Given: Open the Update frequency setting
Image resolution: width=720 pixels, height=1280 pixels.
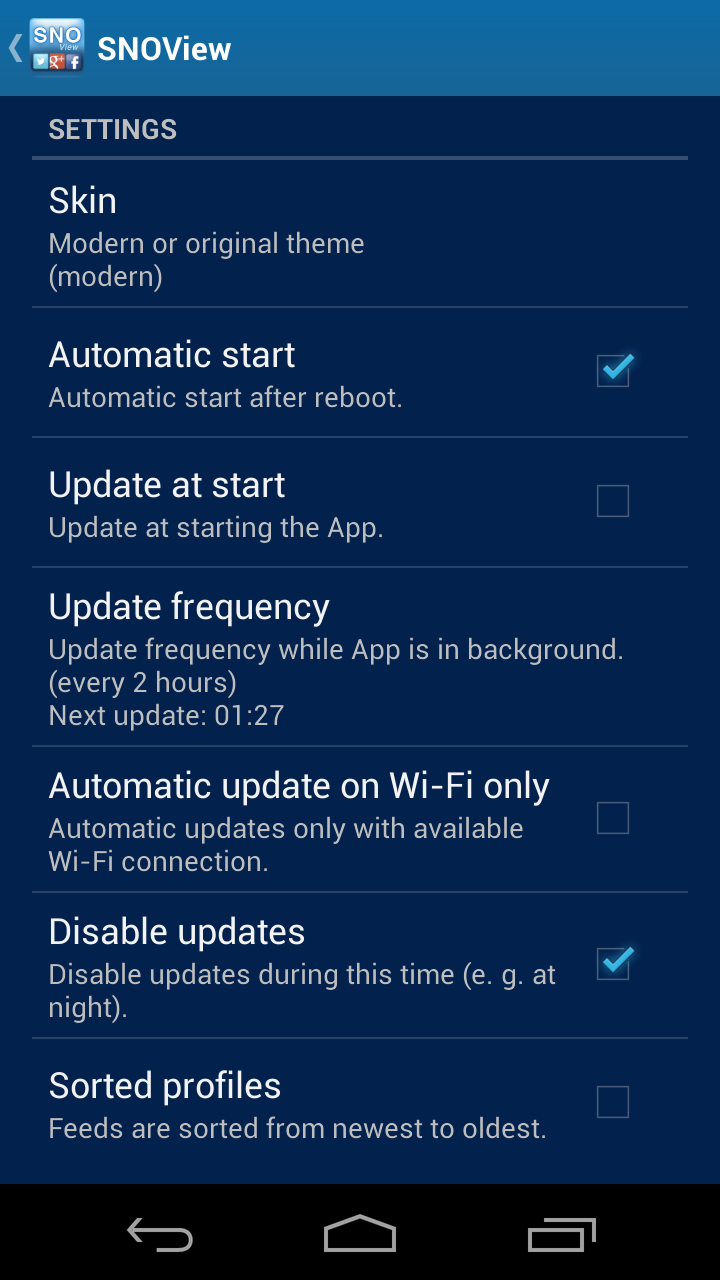Looking at the screenshot, I should pos(360,657).
